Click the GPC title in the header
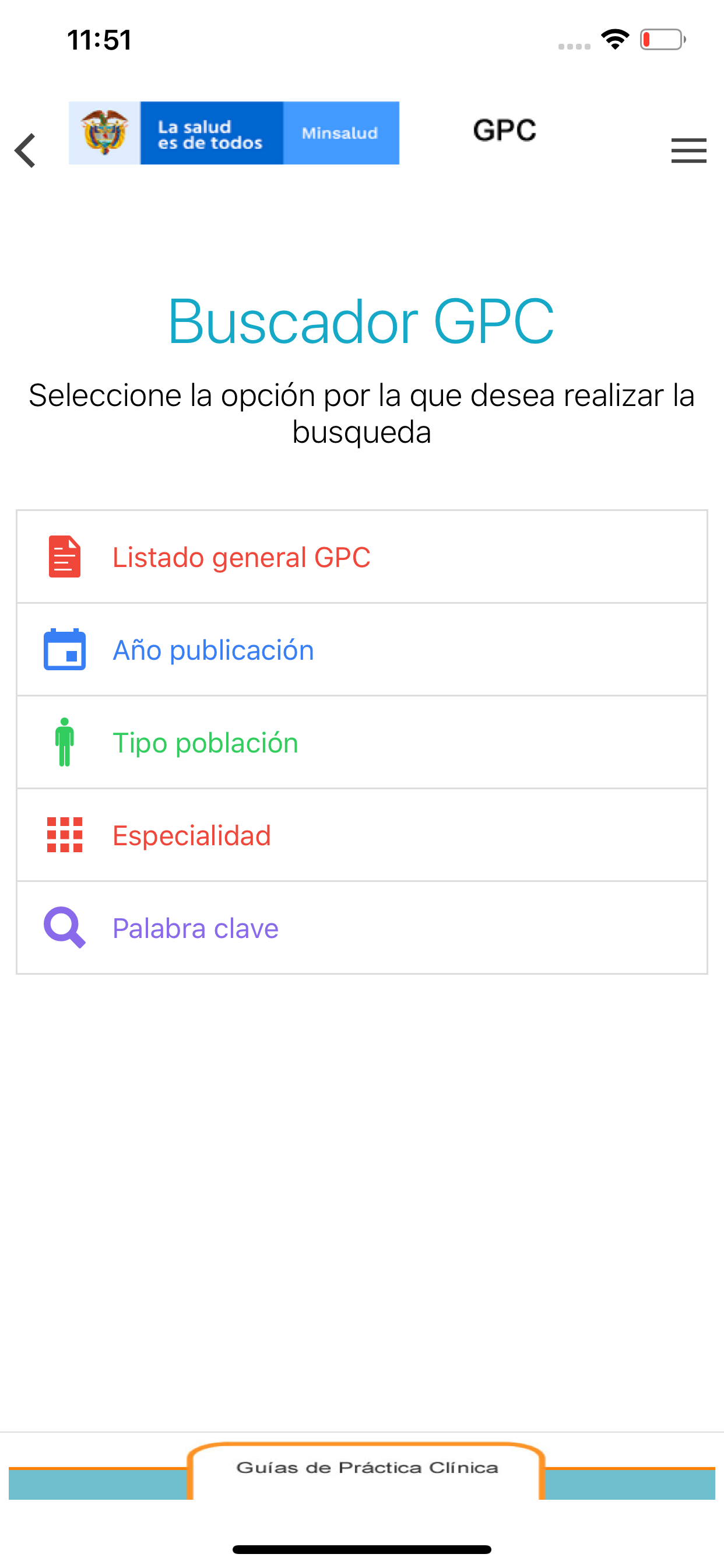The height and width of the screenshot is (1568, 724). click(504, 131)
